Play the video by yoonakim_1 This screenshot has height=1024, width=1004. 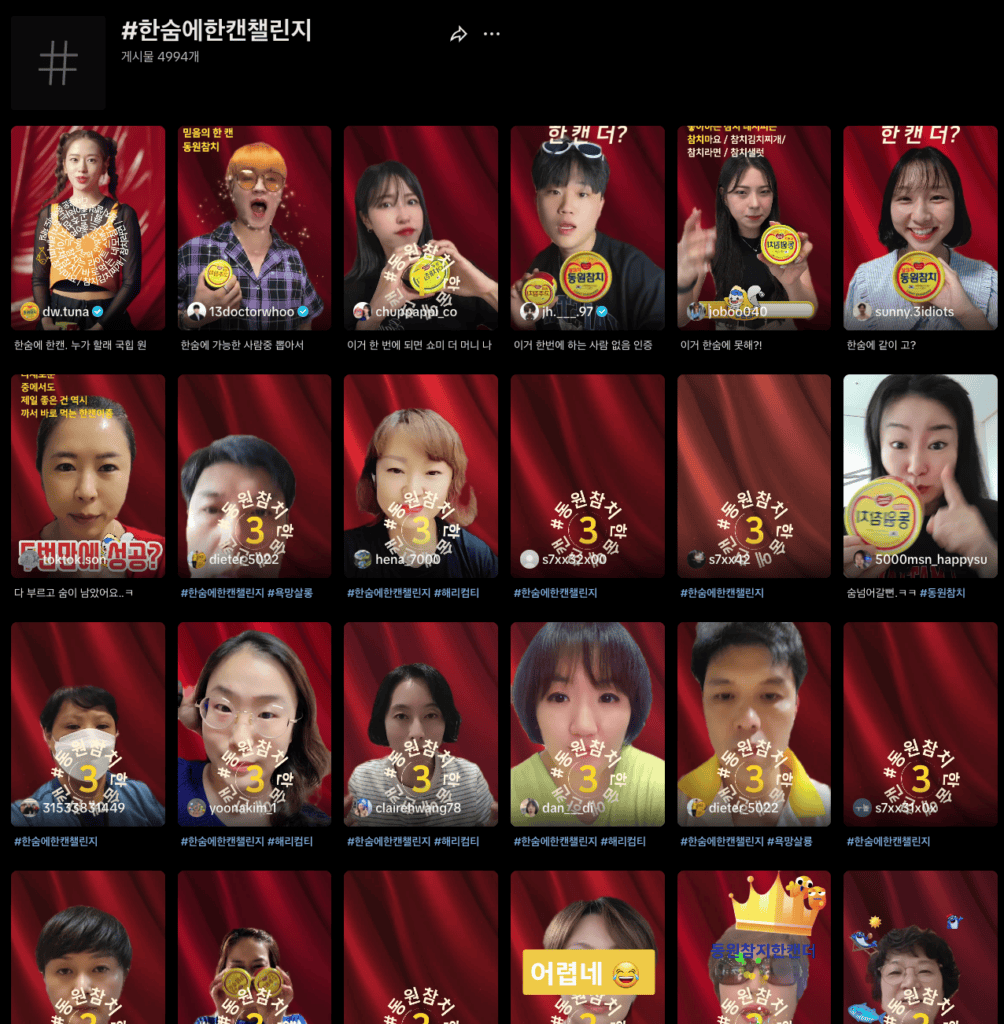coord(254,723)
